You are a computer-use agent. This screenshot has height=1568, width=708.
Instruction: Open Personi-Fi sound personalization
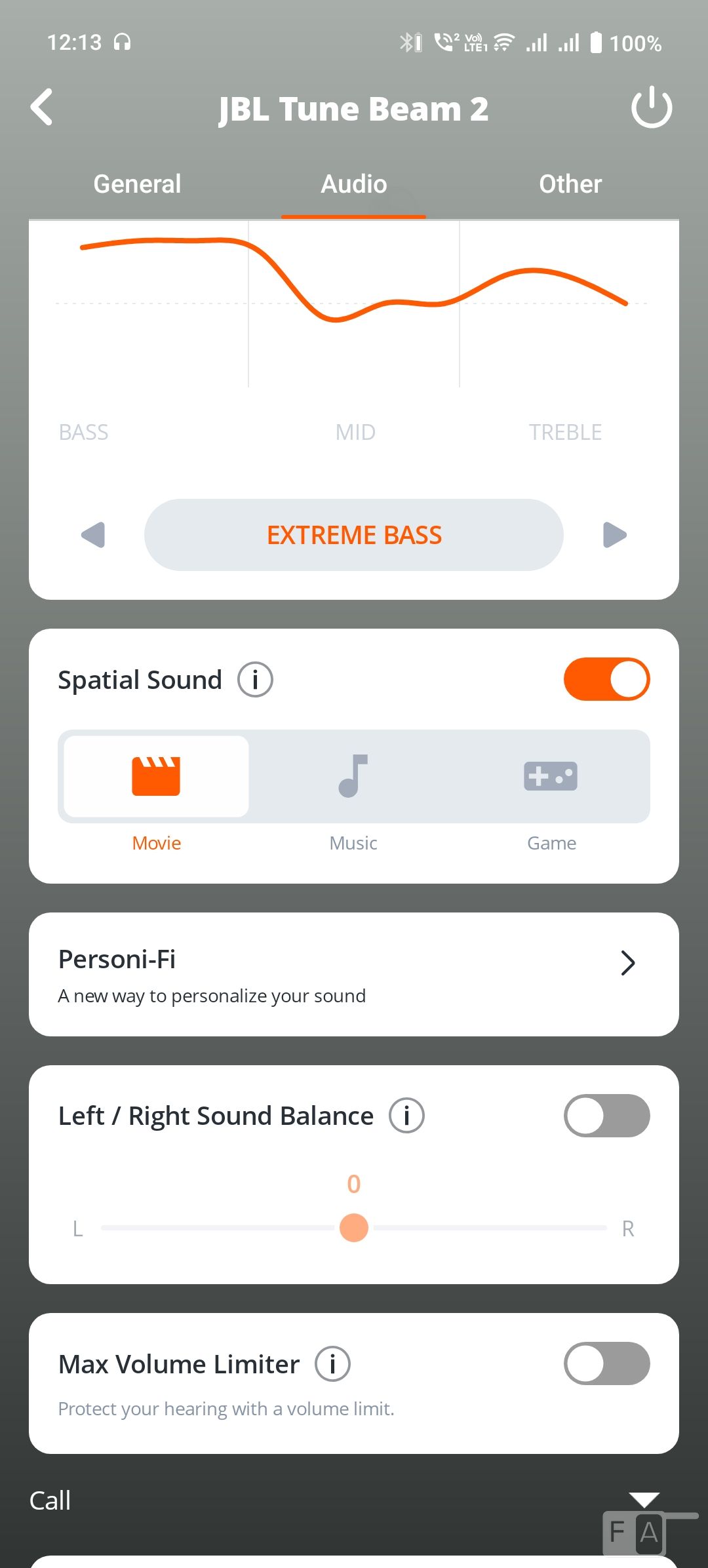tap(354, 975)
